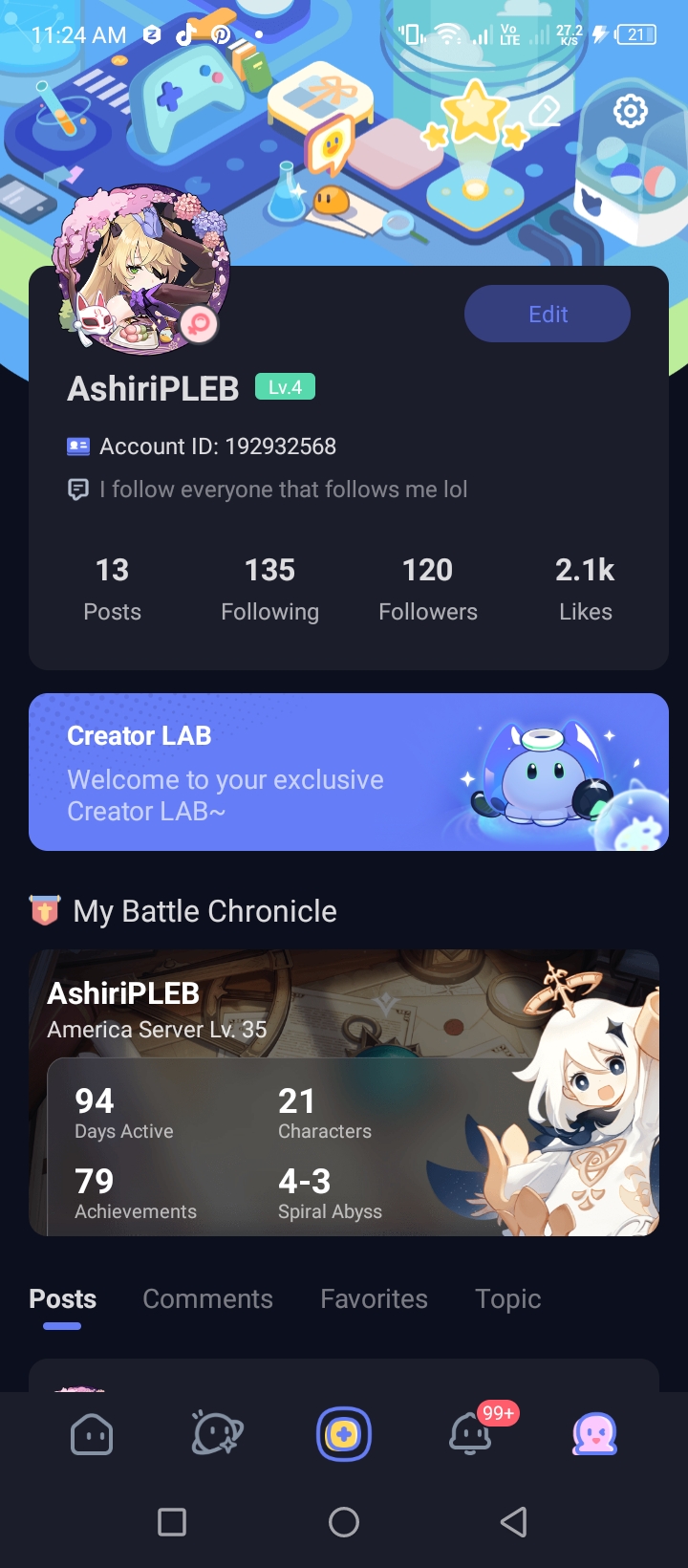
Task: Open the Followers list
Action: pyautogui.click(x=427, y=589)
